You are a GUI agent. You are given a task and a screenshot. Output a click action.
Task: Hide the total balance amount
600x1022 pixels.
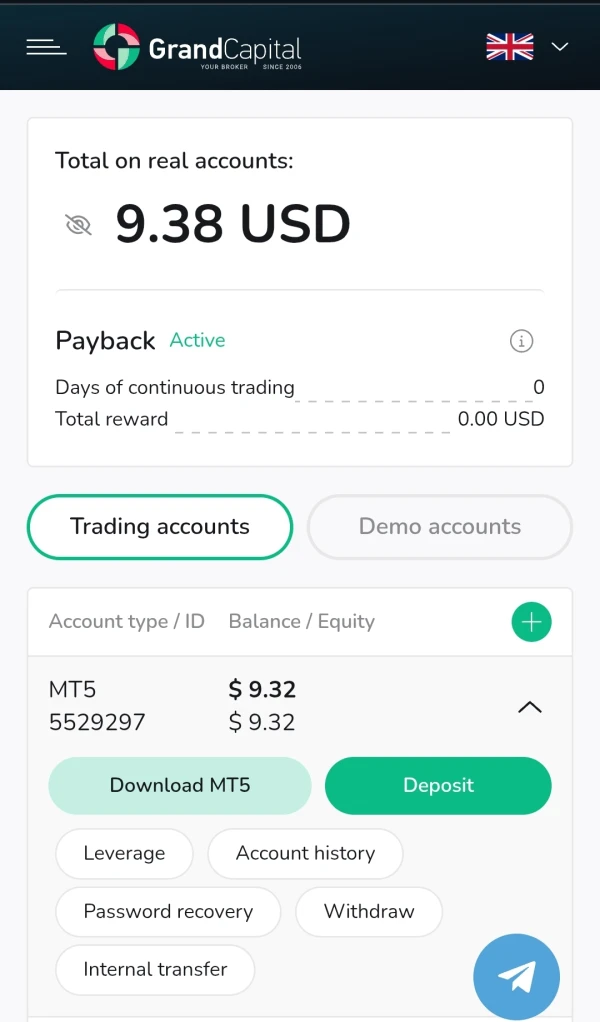click(78, 225)
